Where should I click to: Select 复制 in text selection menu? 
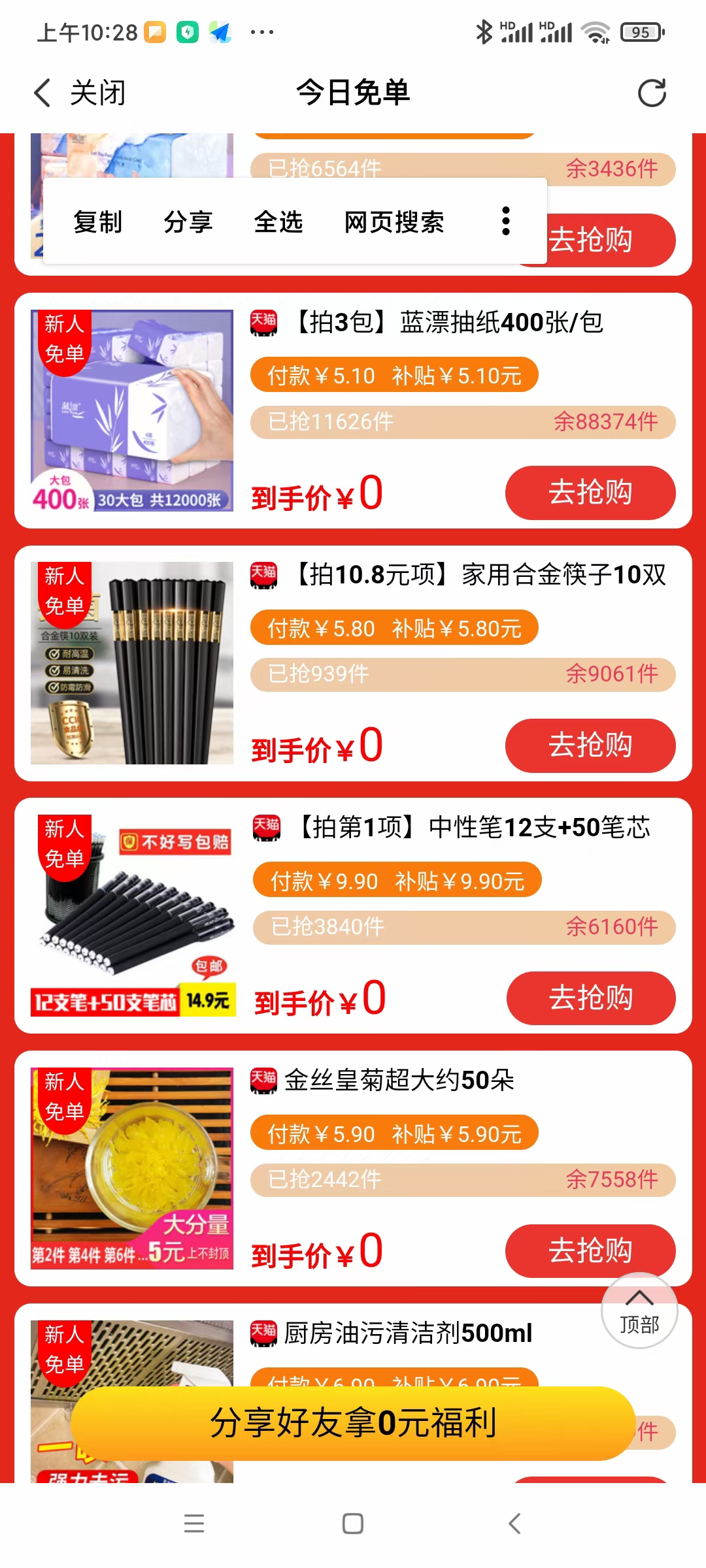click(x=98, y=222)
